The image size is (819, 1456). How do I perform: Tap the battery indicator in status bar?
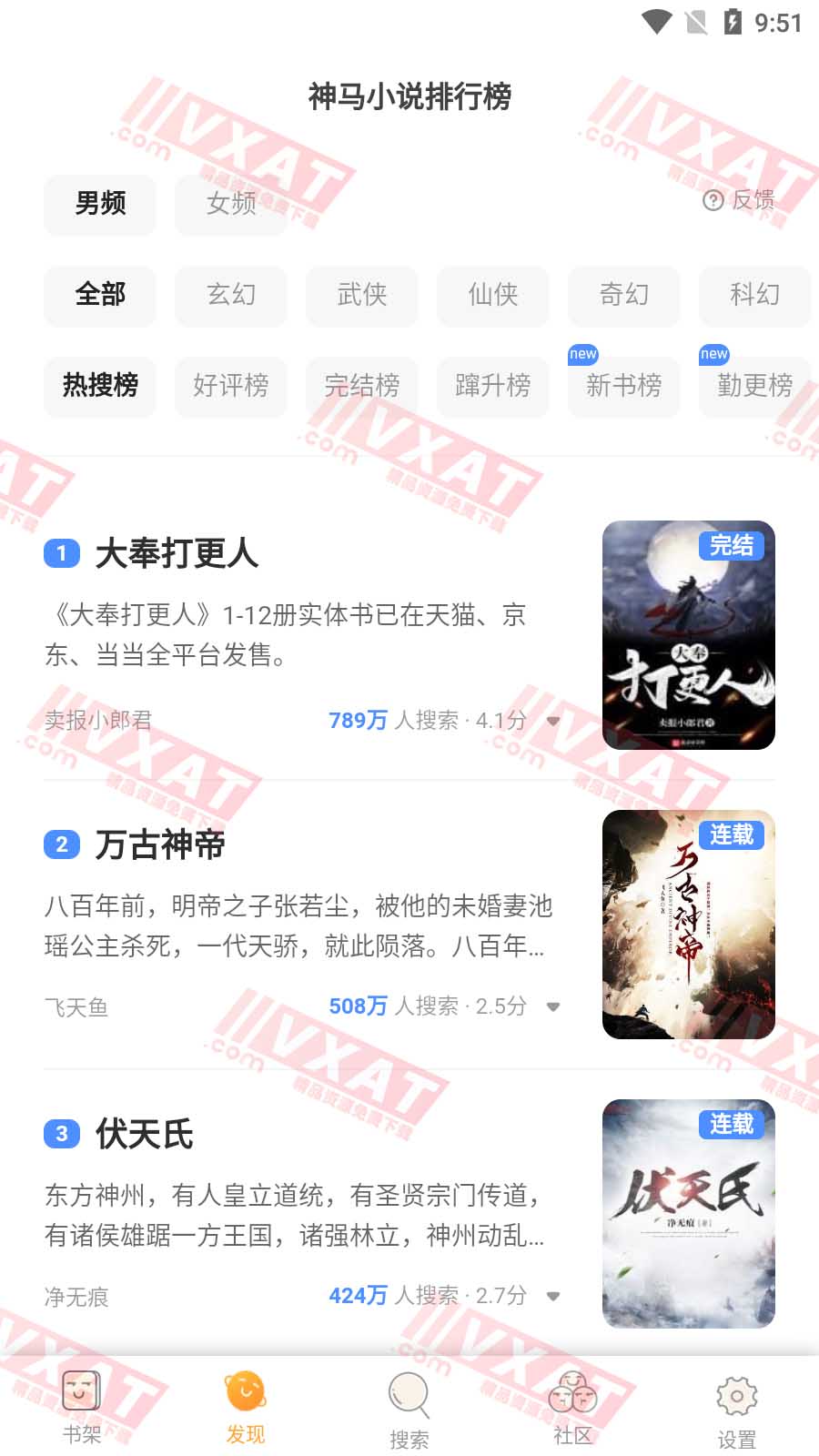pos(731,24)
